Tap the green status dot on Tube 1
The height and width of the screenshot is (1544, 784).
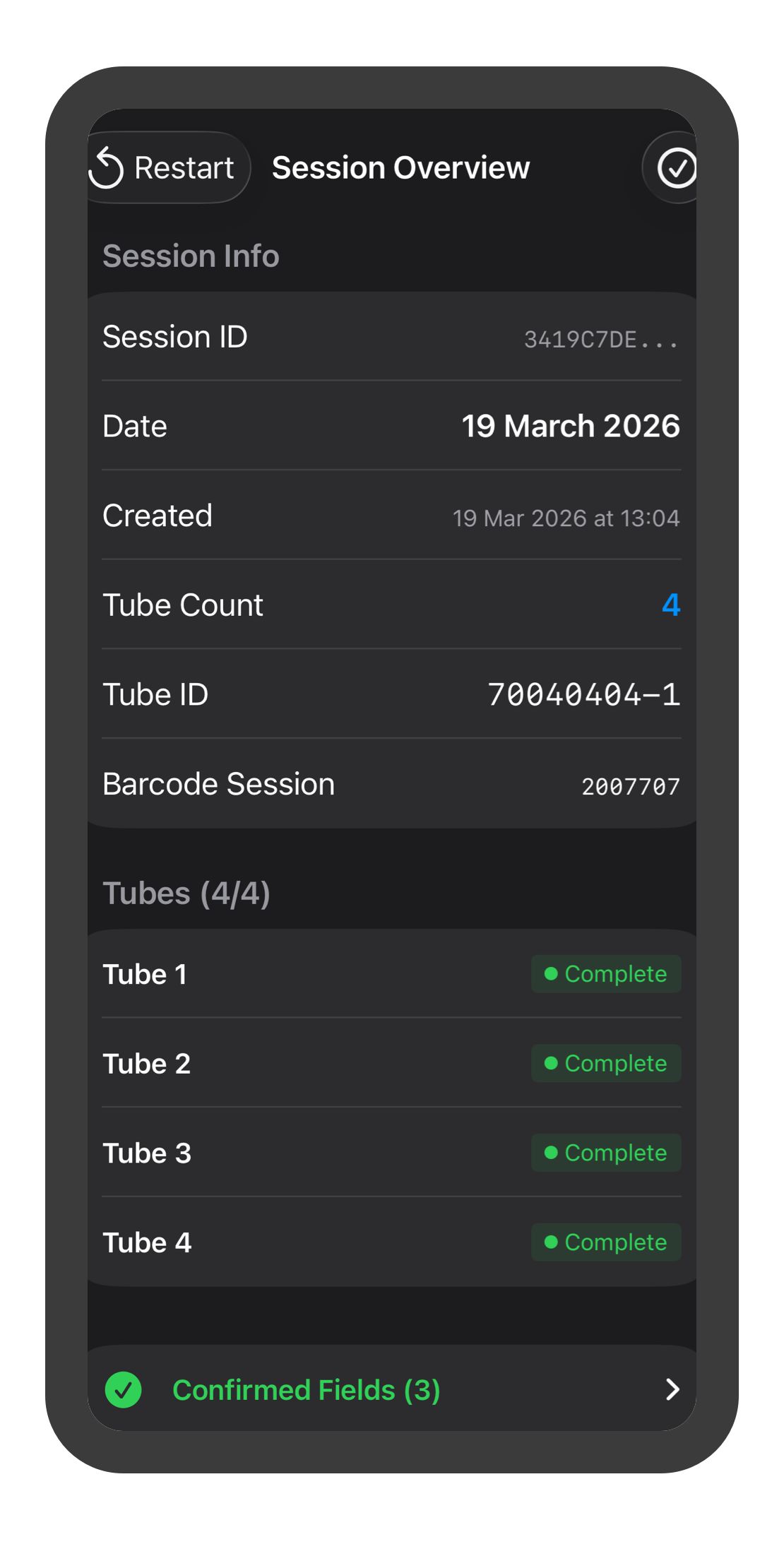point(552,974)
